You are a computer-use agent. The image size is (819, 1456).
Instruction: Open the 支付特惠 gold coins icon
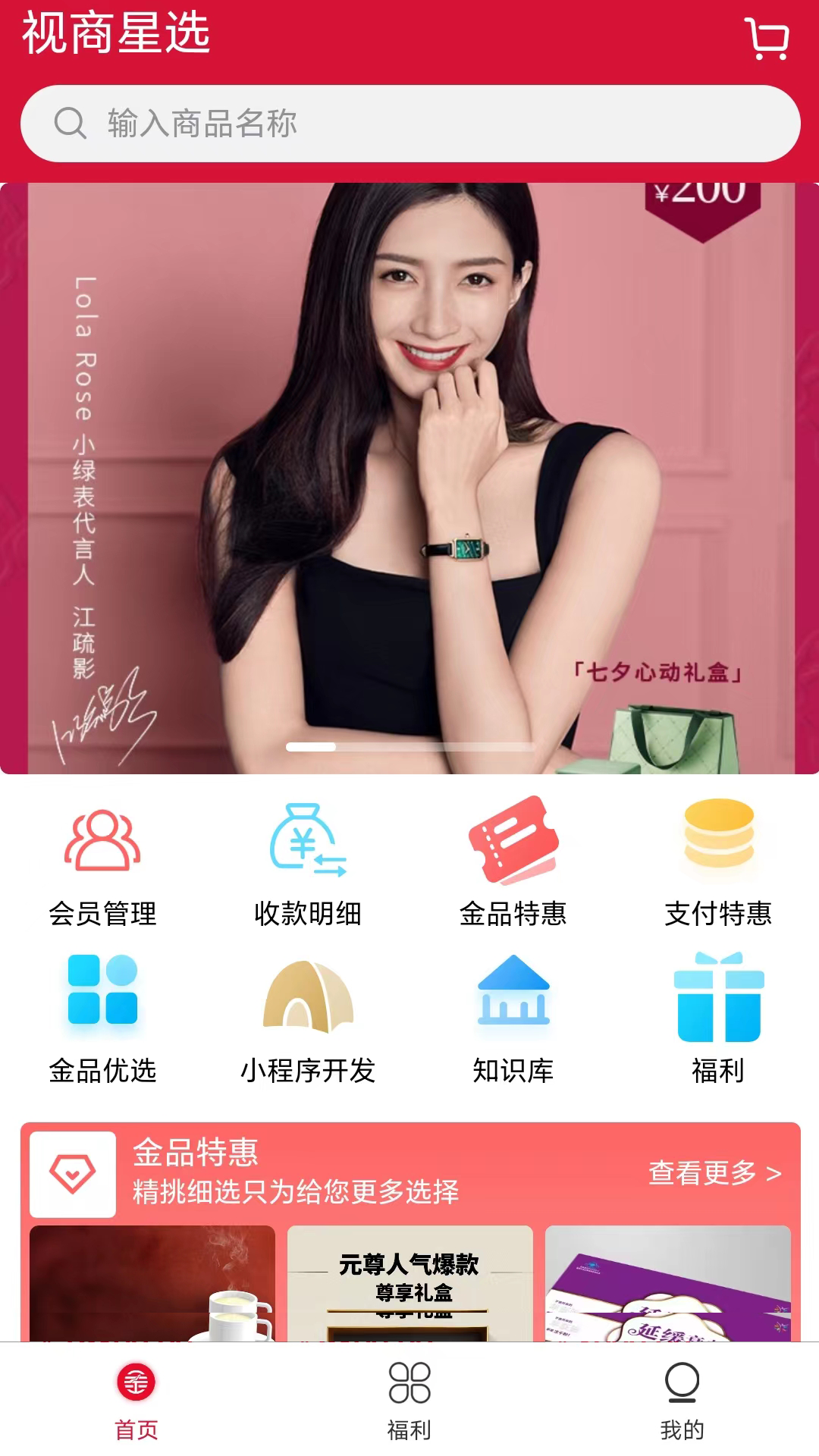click(718, 842)
